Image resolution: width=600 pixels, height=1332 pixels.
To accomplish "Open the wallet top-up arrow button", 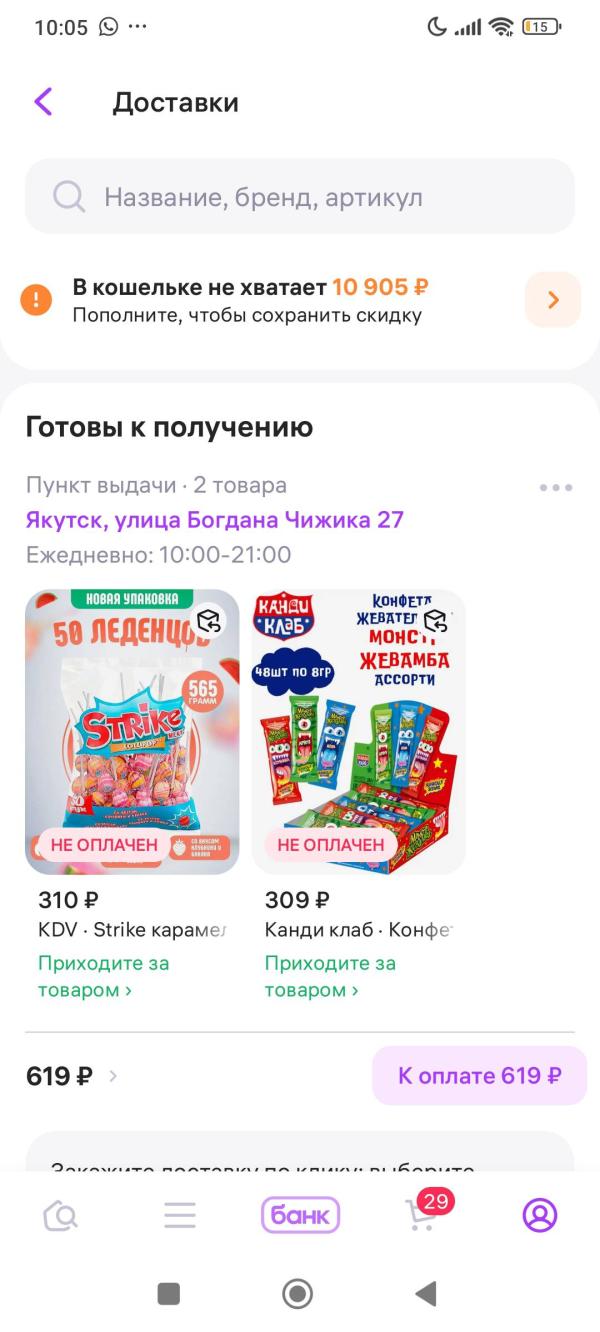I will pyautogui.click(x=553, y=299).
